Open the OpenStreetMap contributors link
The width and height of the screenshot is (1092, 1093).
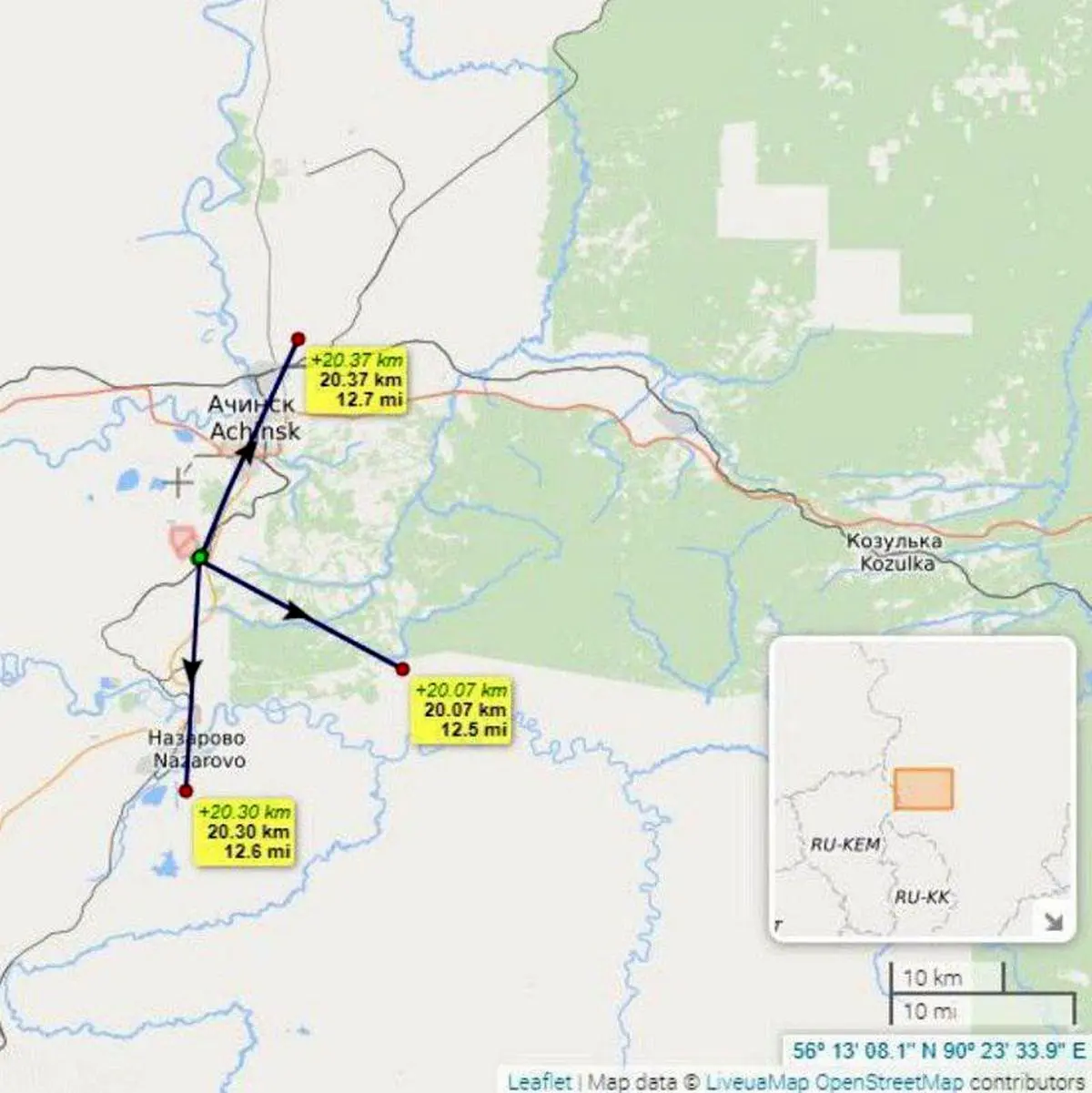tap(888, 1082)
